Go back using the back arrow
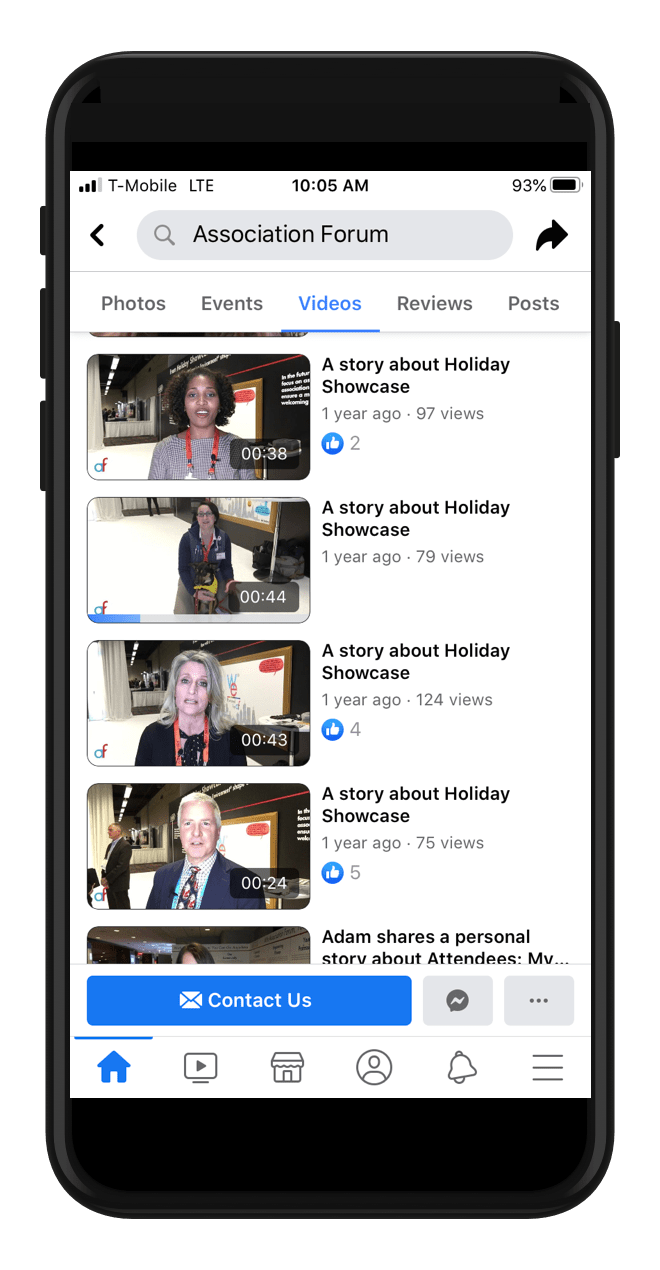This screenshot has width=660, height=1270. click(97, 235)
